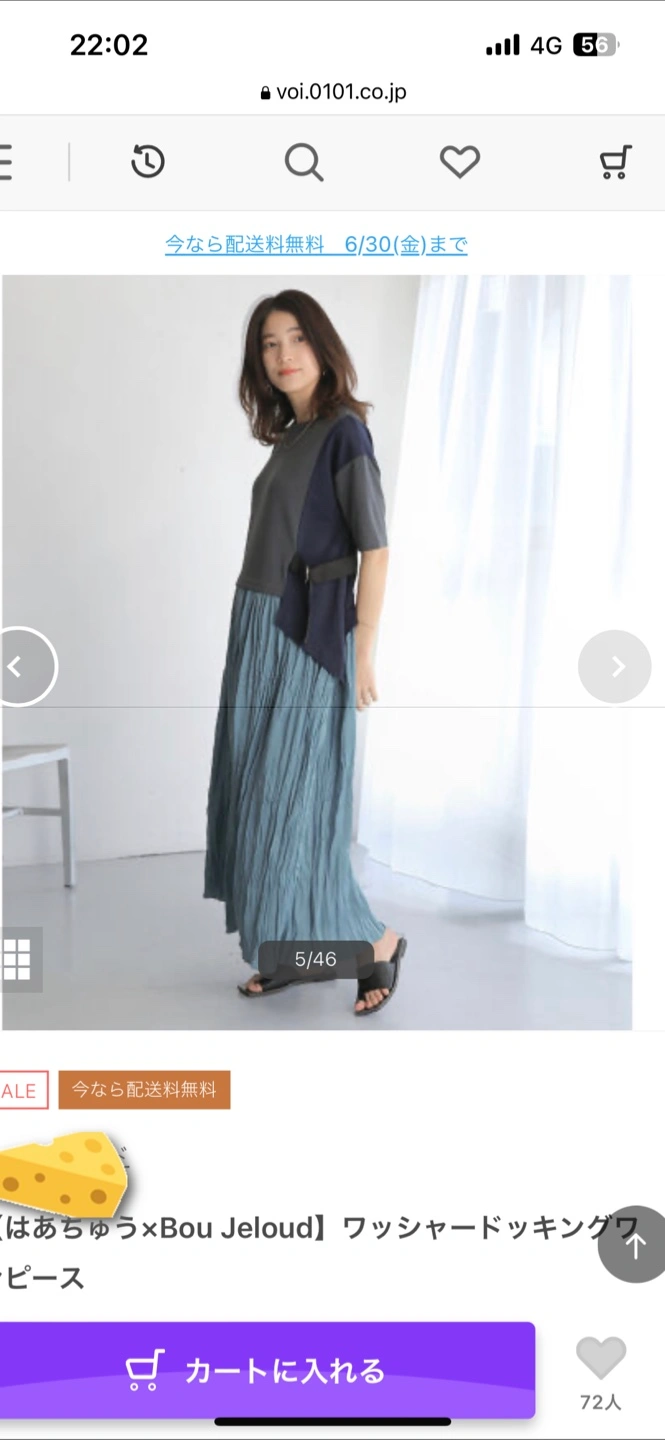Open favorites heart in toolbar
Screen dimensions: 665x1440
(x=460, y=161)
